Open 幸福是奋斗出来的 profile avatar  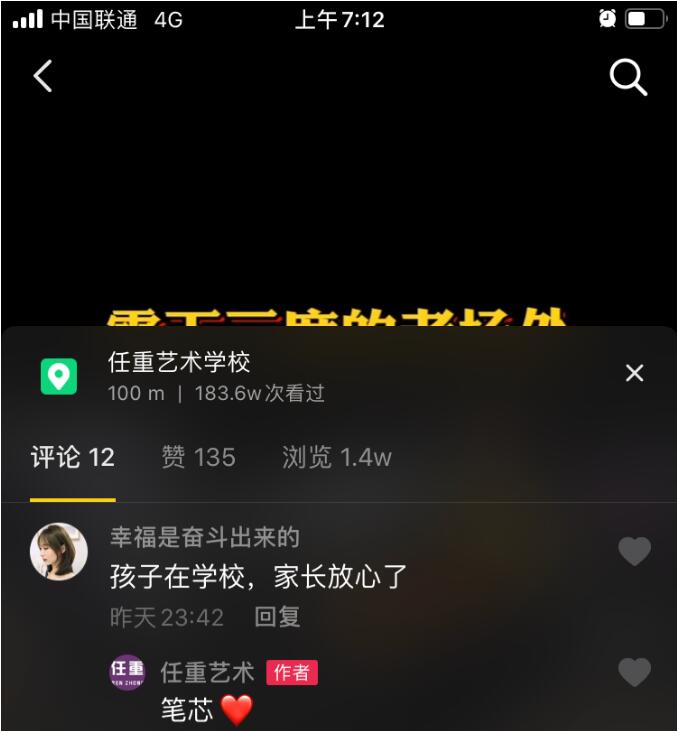click(x=59, y=551)
